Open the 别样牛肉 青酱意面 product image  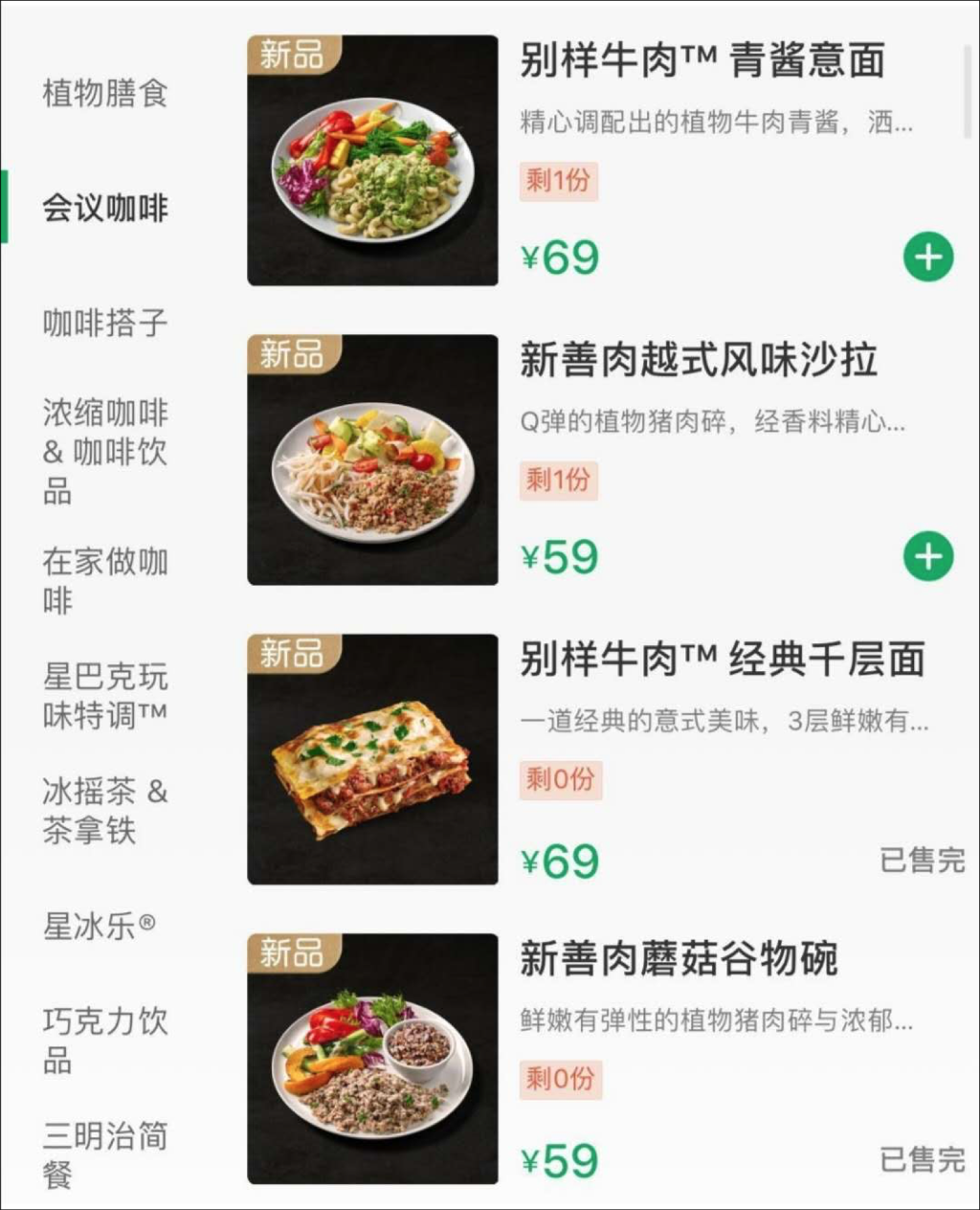tap(372, 161)
